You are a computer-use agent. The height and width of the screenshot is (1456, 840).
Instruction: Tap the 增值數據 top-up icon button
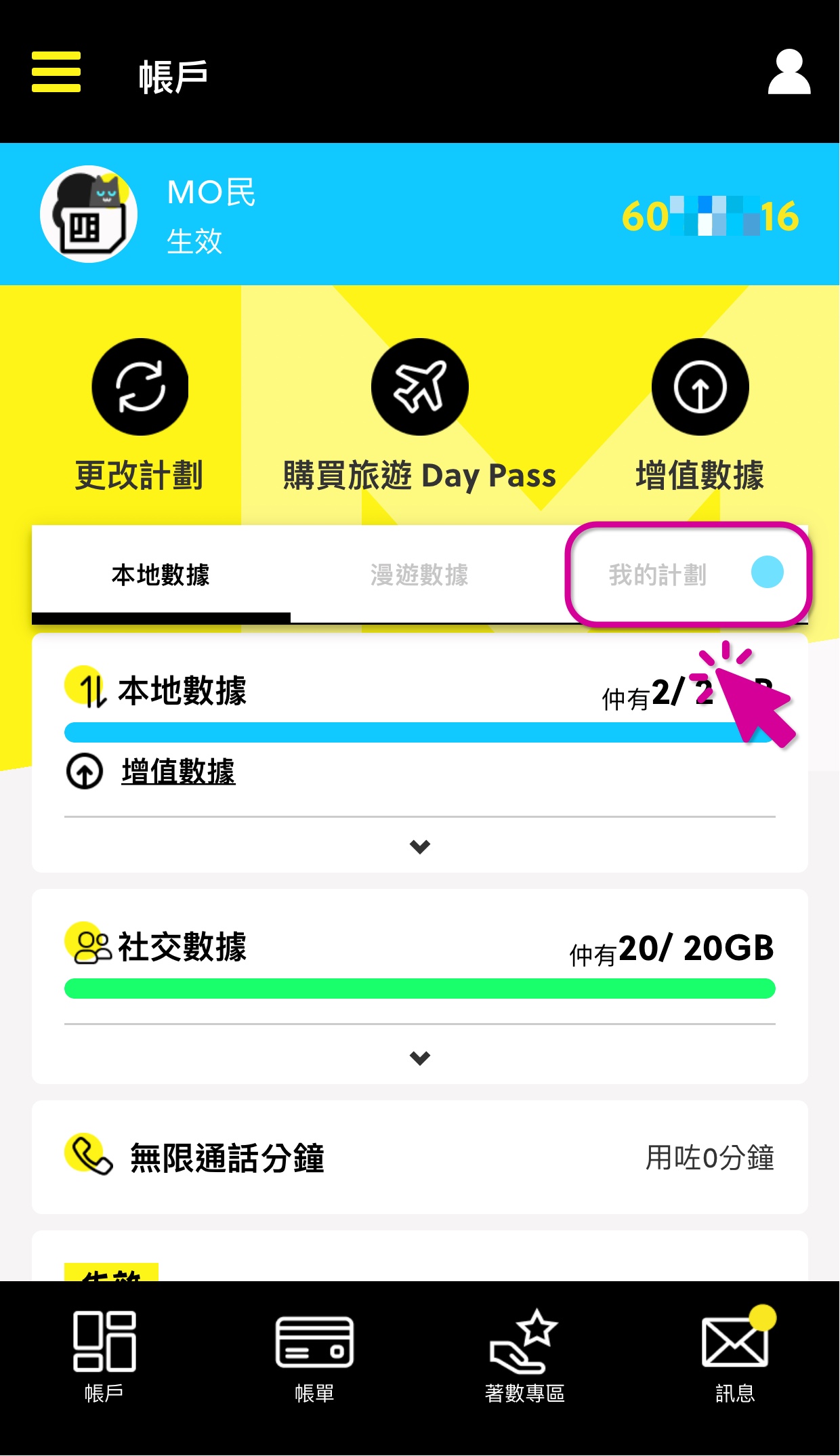coord(700,387)
